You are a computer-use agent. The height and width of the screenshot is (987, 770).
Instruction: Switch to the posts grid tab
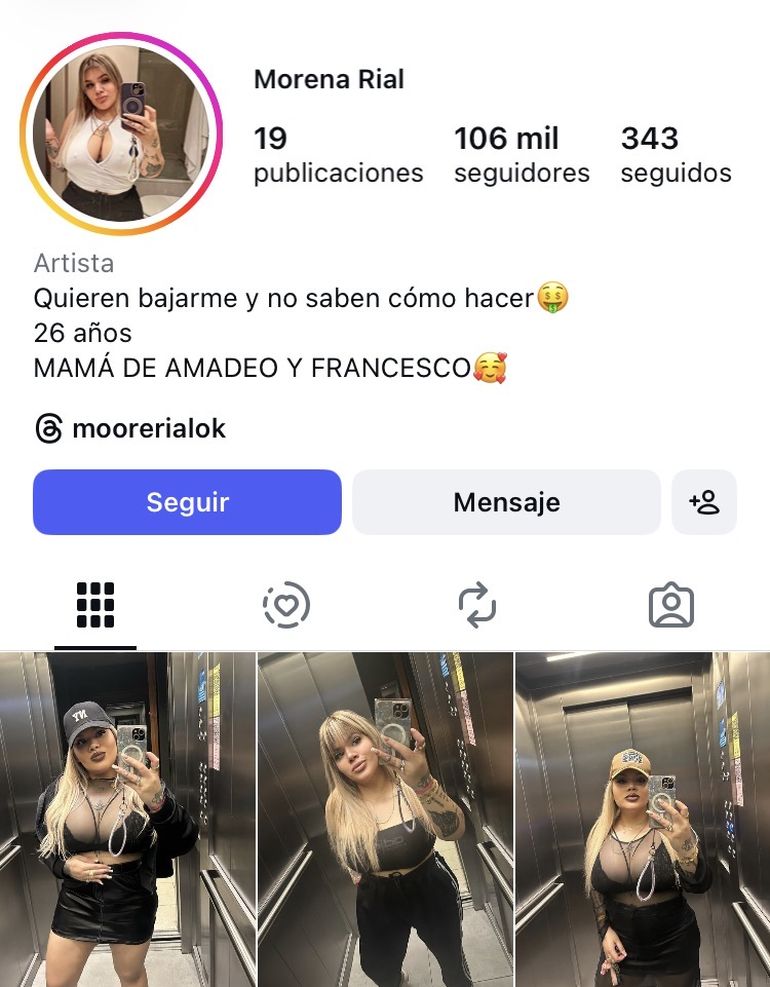point(95,605)
